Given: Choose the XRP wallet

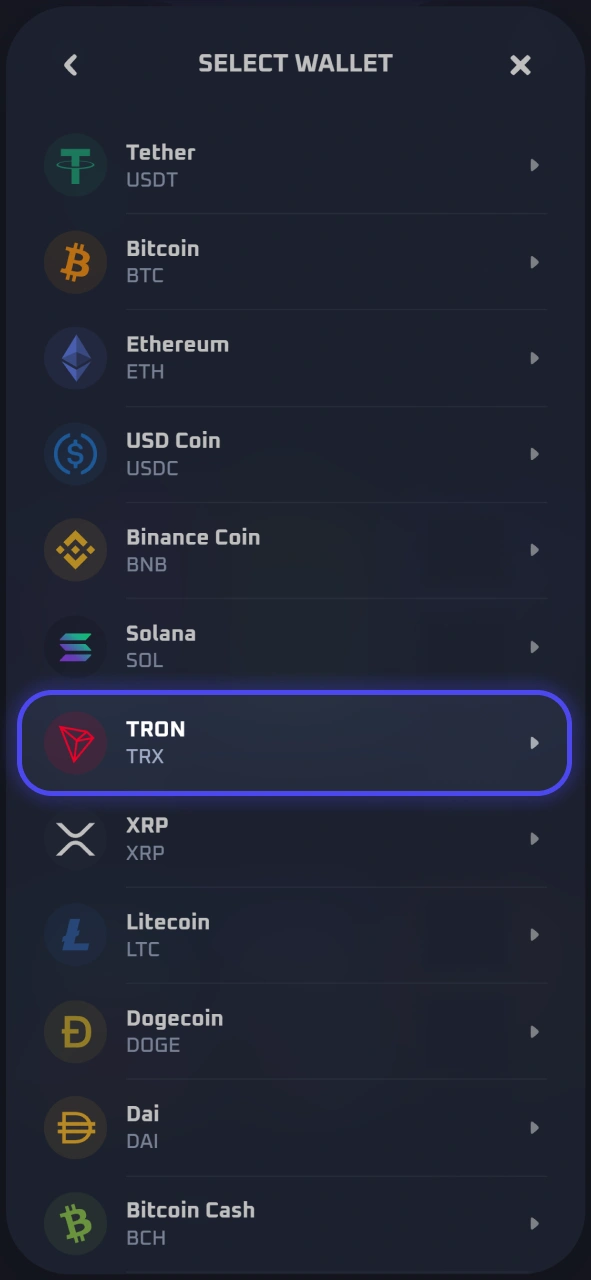Looking at the screenshot, I should 295,839.
